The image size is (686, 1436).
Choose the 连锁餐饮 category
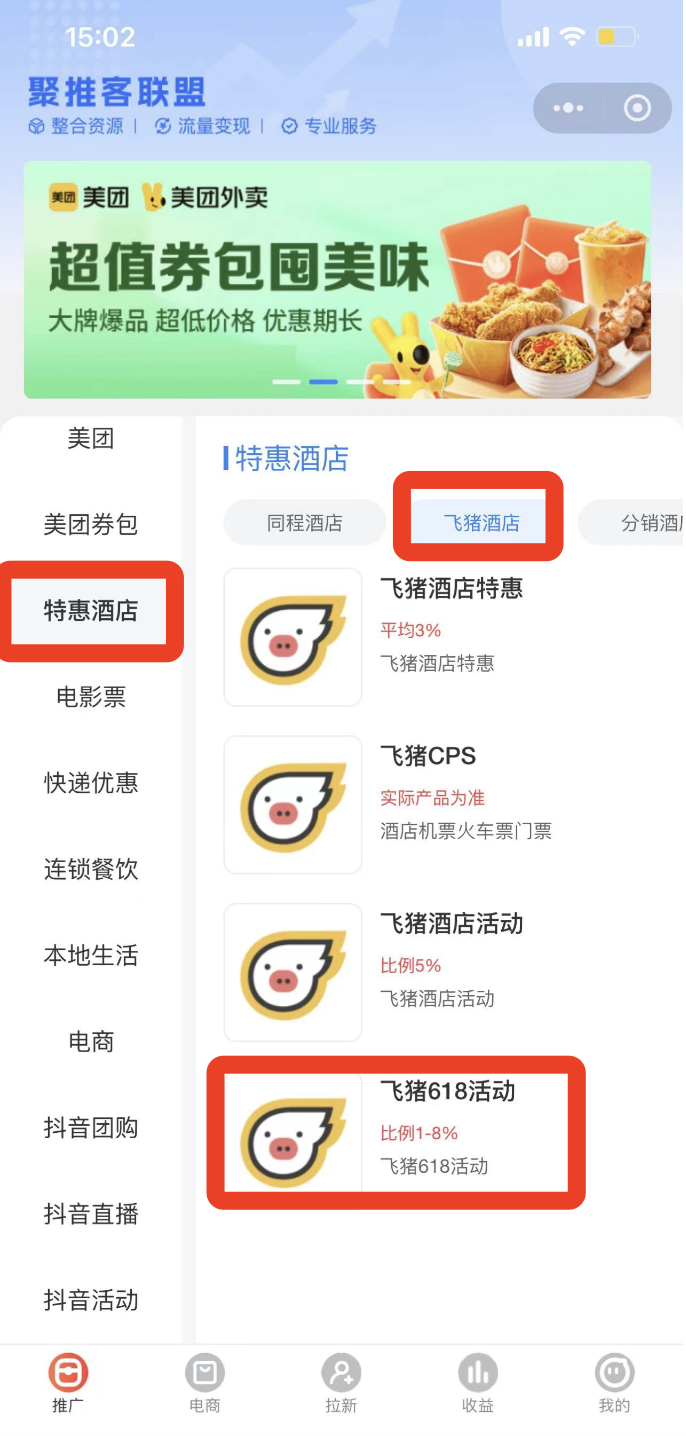(91, 869)
